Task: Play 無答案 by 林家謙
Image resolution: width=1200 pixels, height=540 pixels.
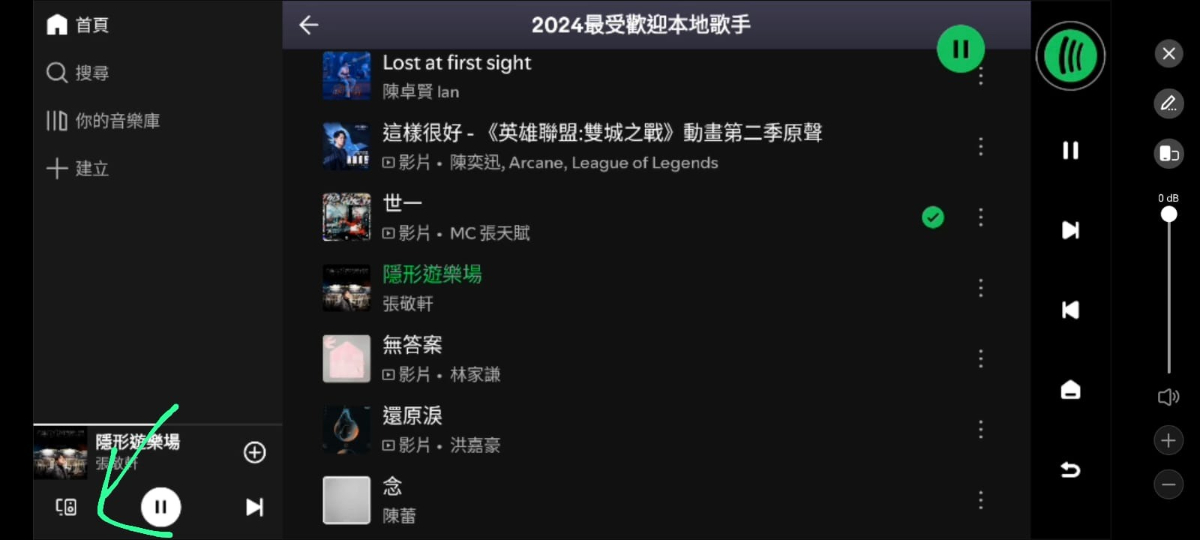Action: tap(412, 346)
